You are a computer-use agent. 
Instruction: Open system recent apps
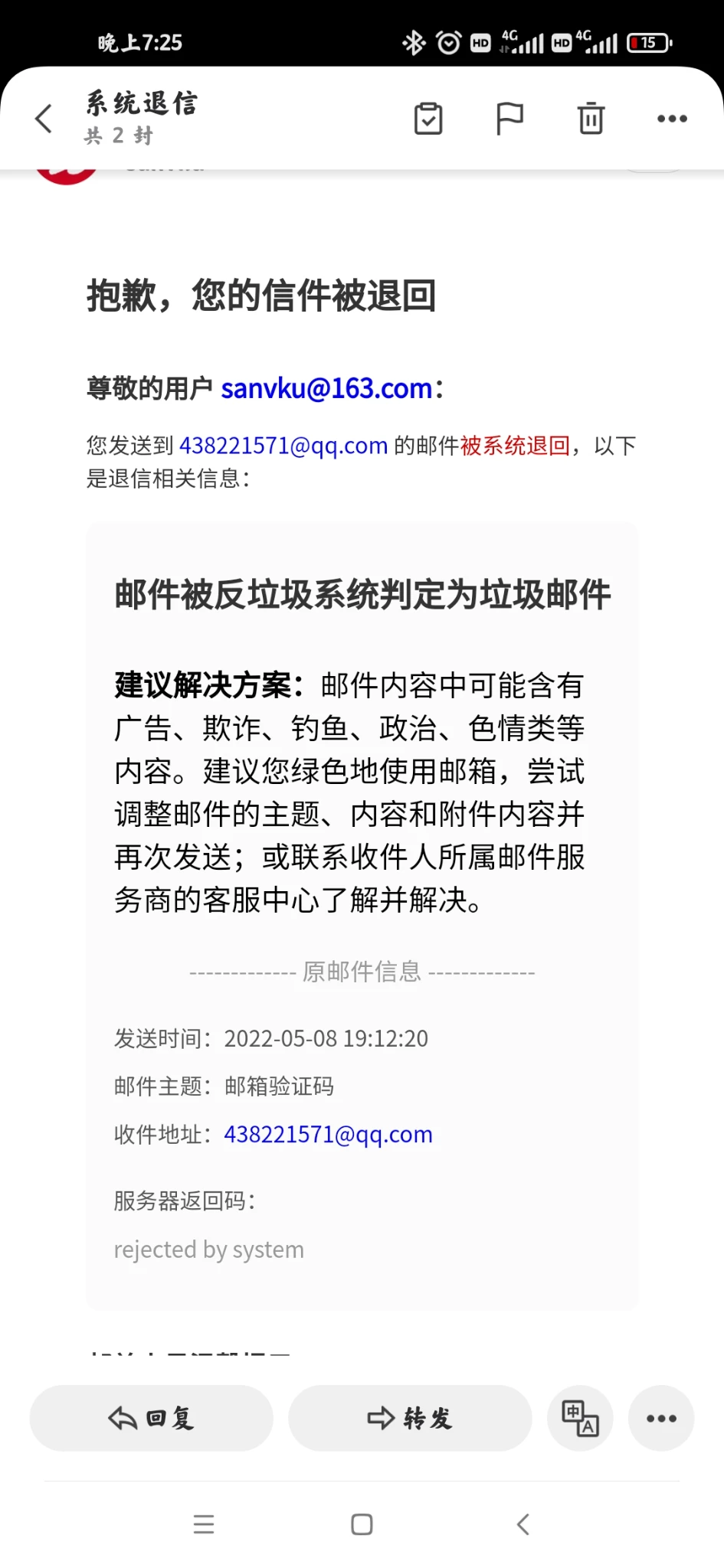[204, 1524]
